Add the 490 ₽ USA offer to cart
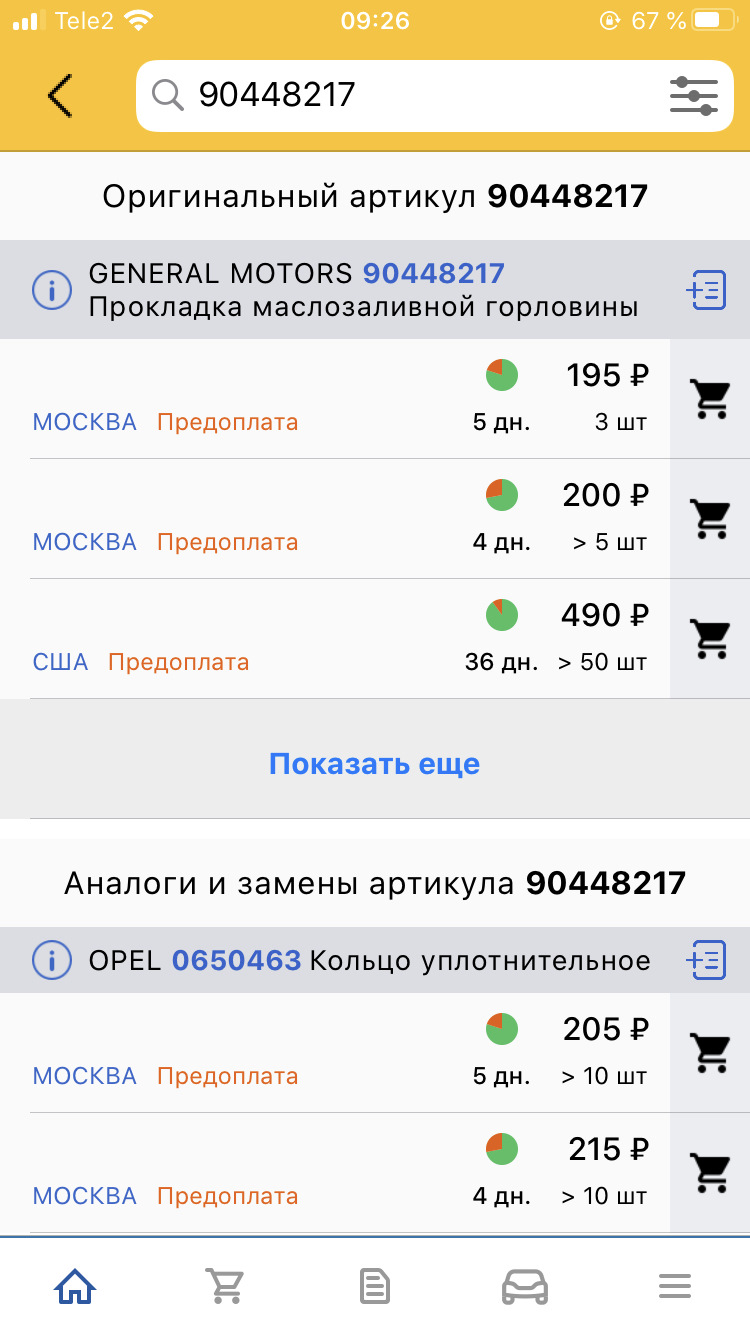This screenshot has width=750, height=1334. point(710,637)
